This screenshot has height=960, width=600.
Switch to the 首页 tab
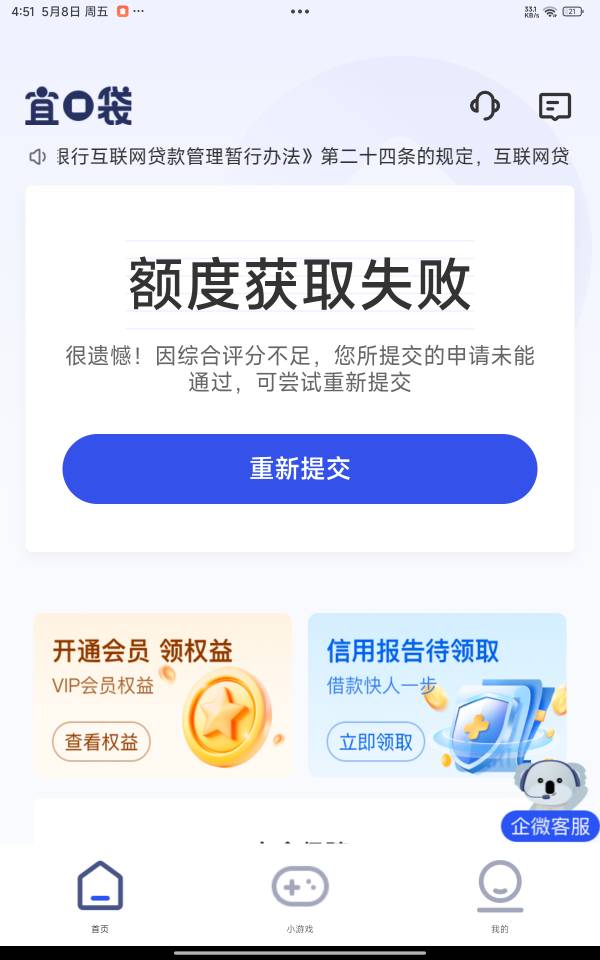100,896
